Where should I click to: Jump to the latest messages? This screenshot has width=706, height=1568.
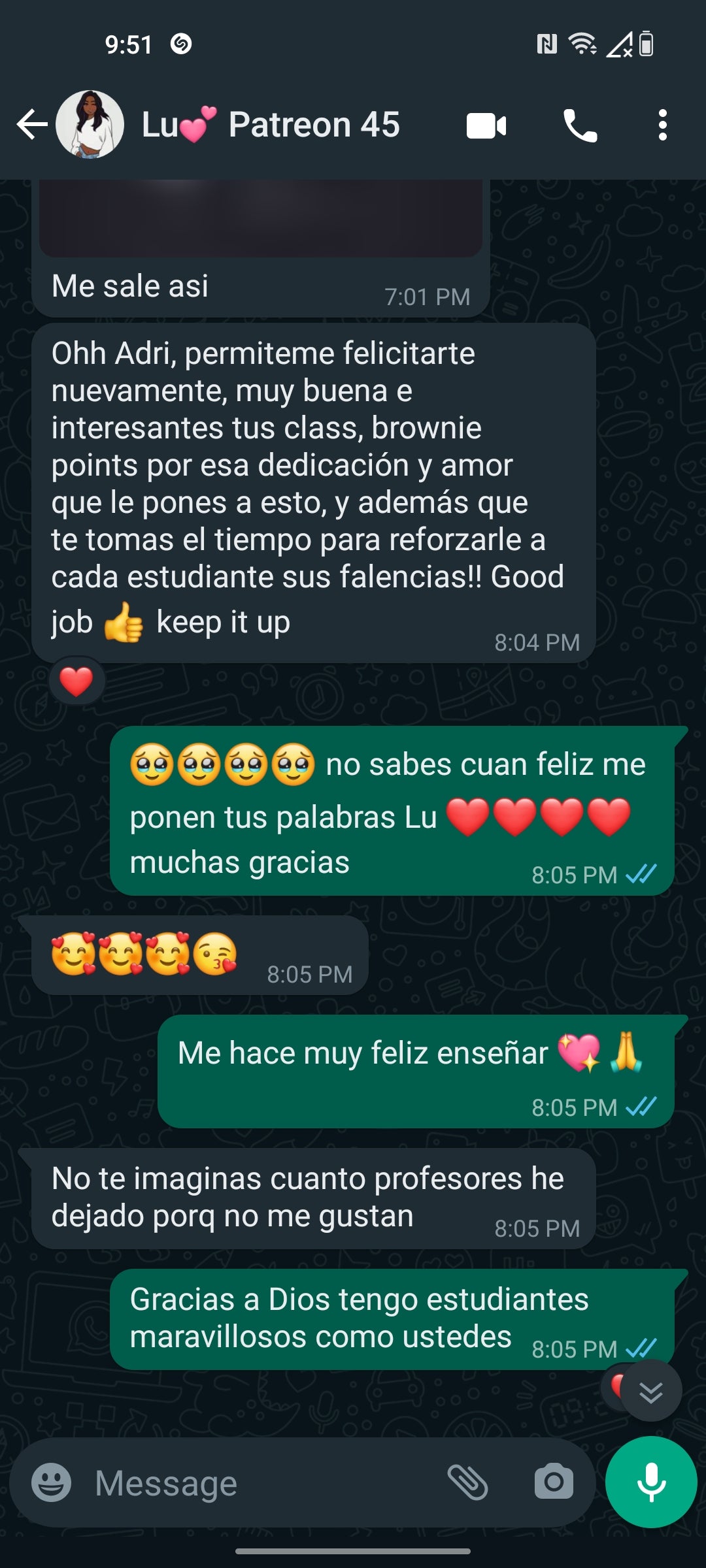click(651, 1392)
